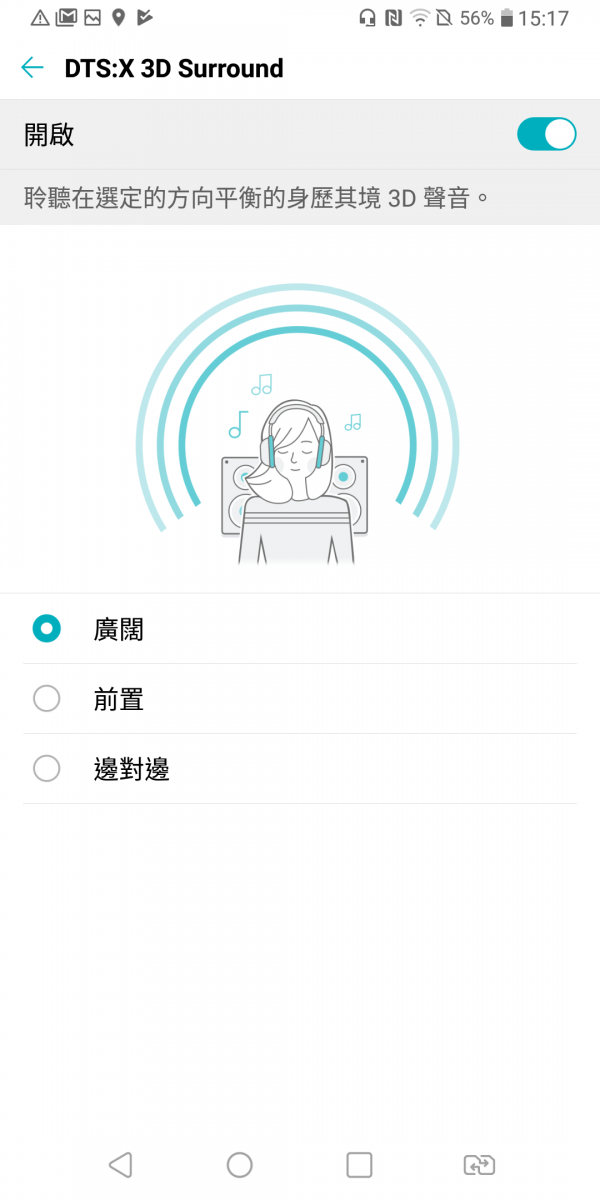Open recent apps from the navigation bar
The image size is (600, 1200).
click(359, 1164)
